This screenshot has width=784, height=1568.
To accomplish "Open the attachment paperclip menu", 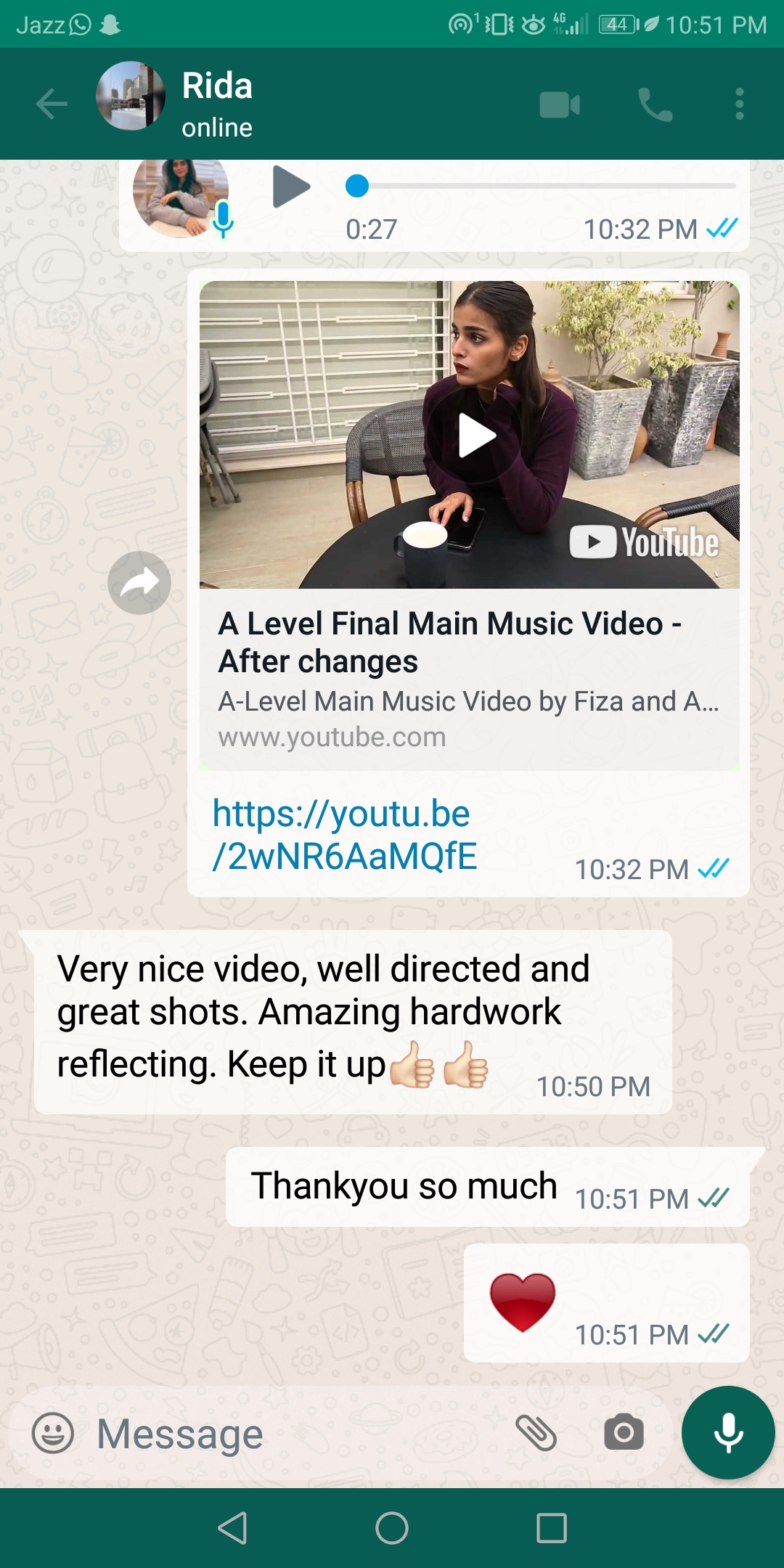I will point(536,1433).
